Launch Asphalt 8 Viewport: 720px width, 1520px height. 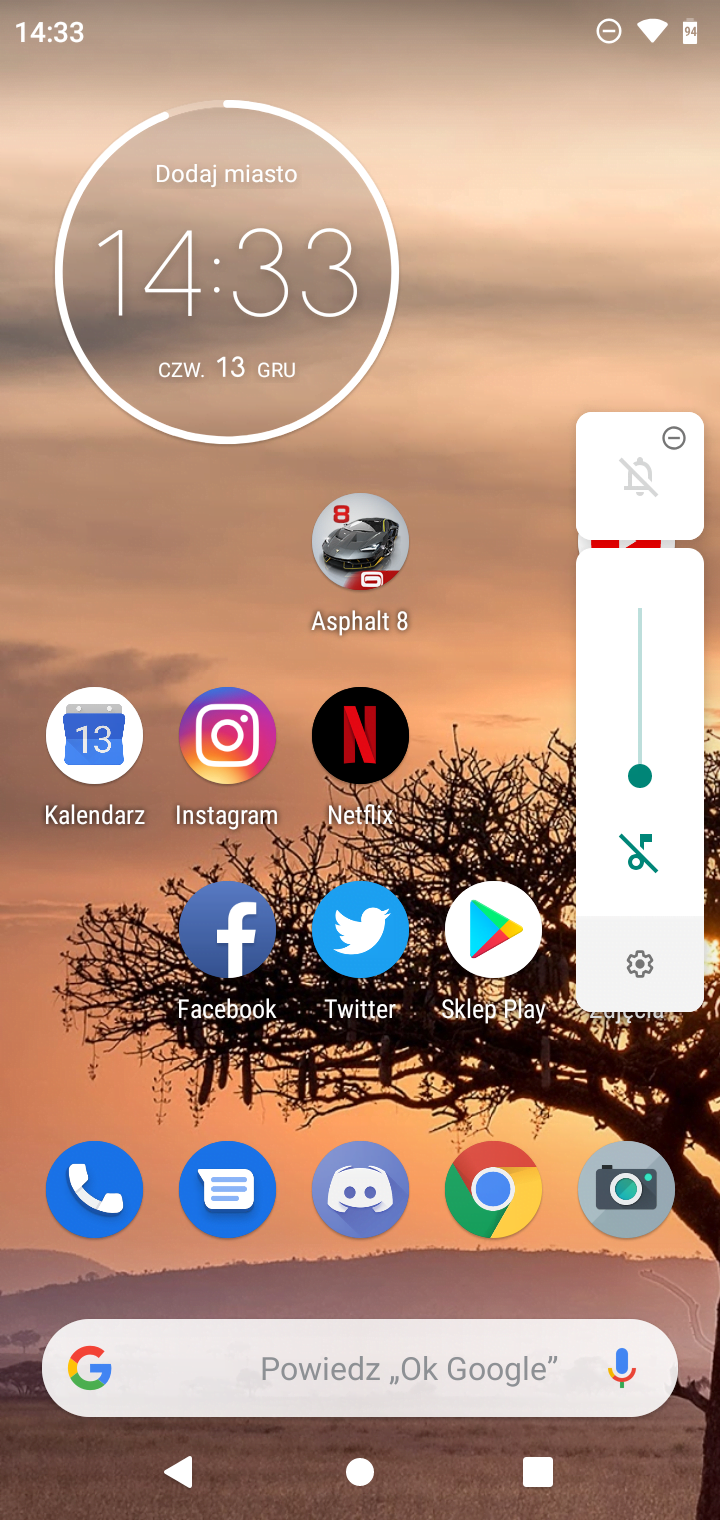(x=360, y=542)
